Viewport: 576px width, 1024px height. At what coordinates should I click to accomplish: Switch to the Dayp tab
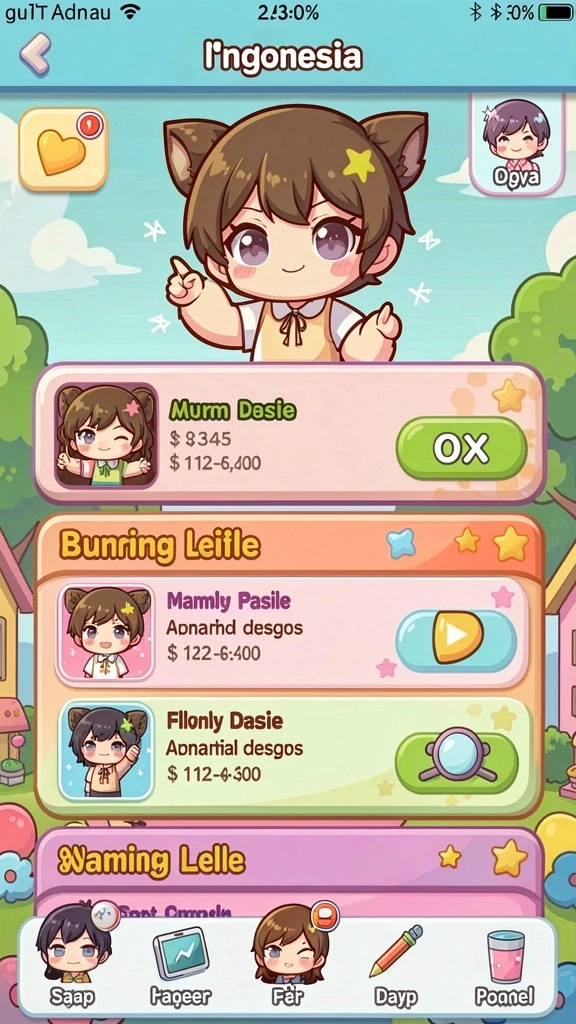point(396,966)
